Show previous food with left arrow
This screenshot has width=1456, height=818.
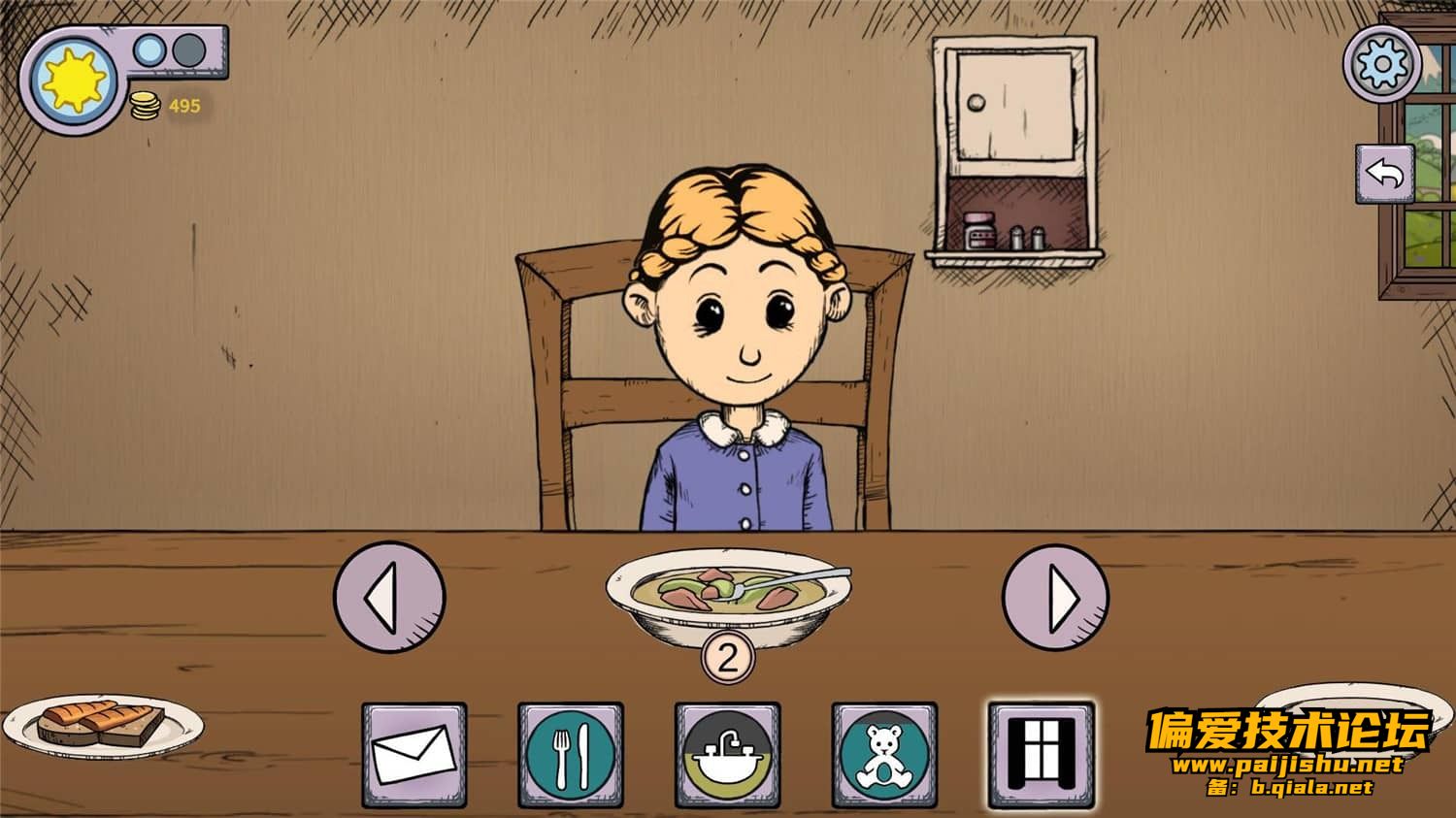click(388, 597)
